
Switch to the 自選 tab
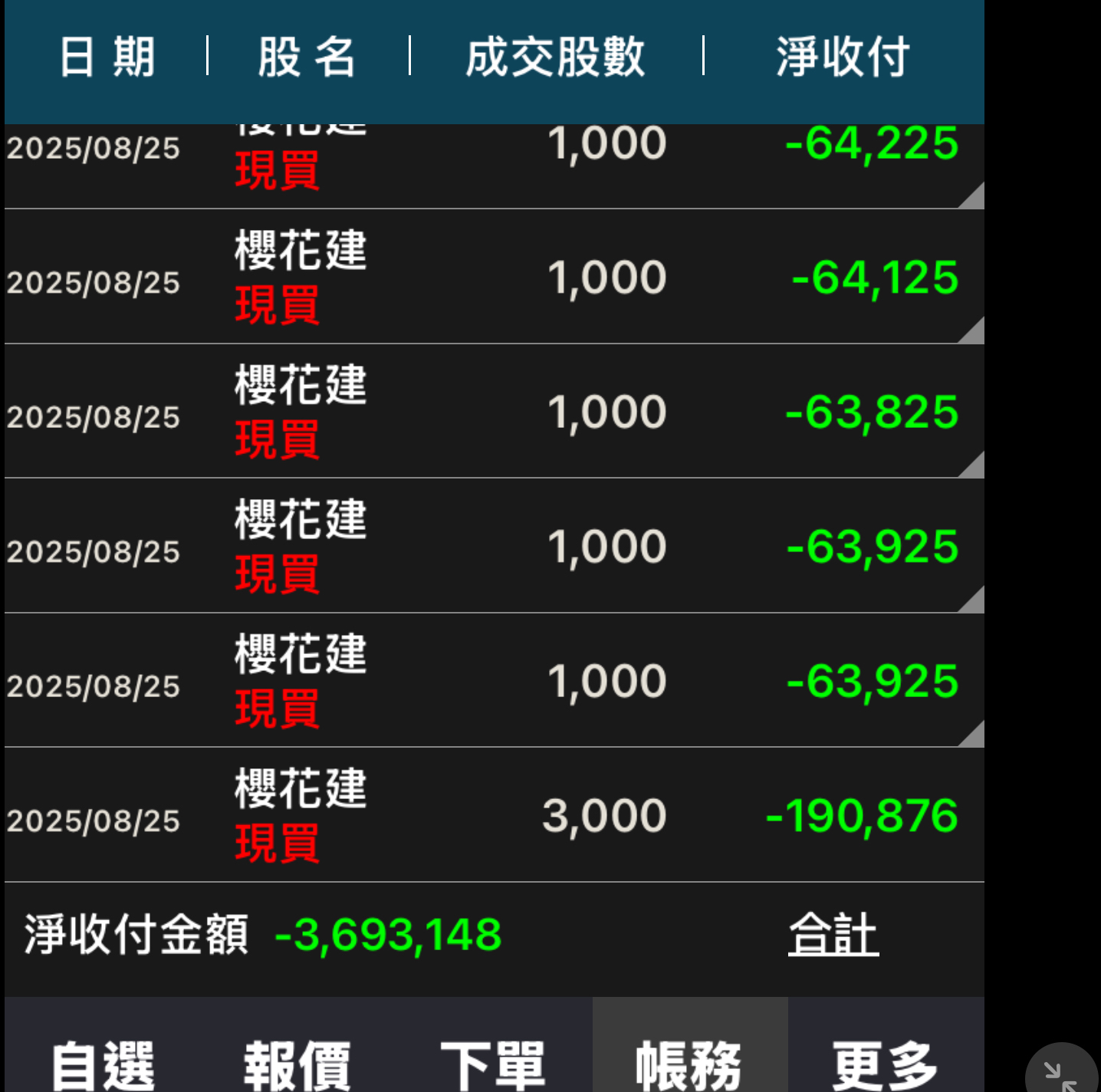[x=103, y=1062]
